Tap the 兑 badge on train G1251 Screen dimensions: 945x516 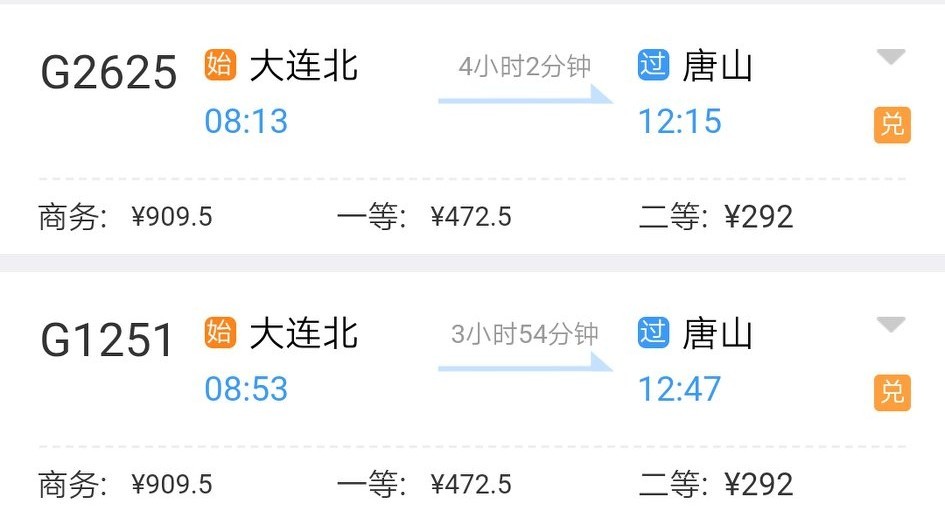(891, 392)
